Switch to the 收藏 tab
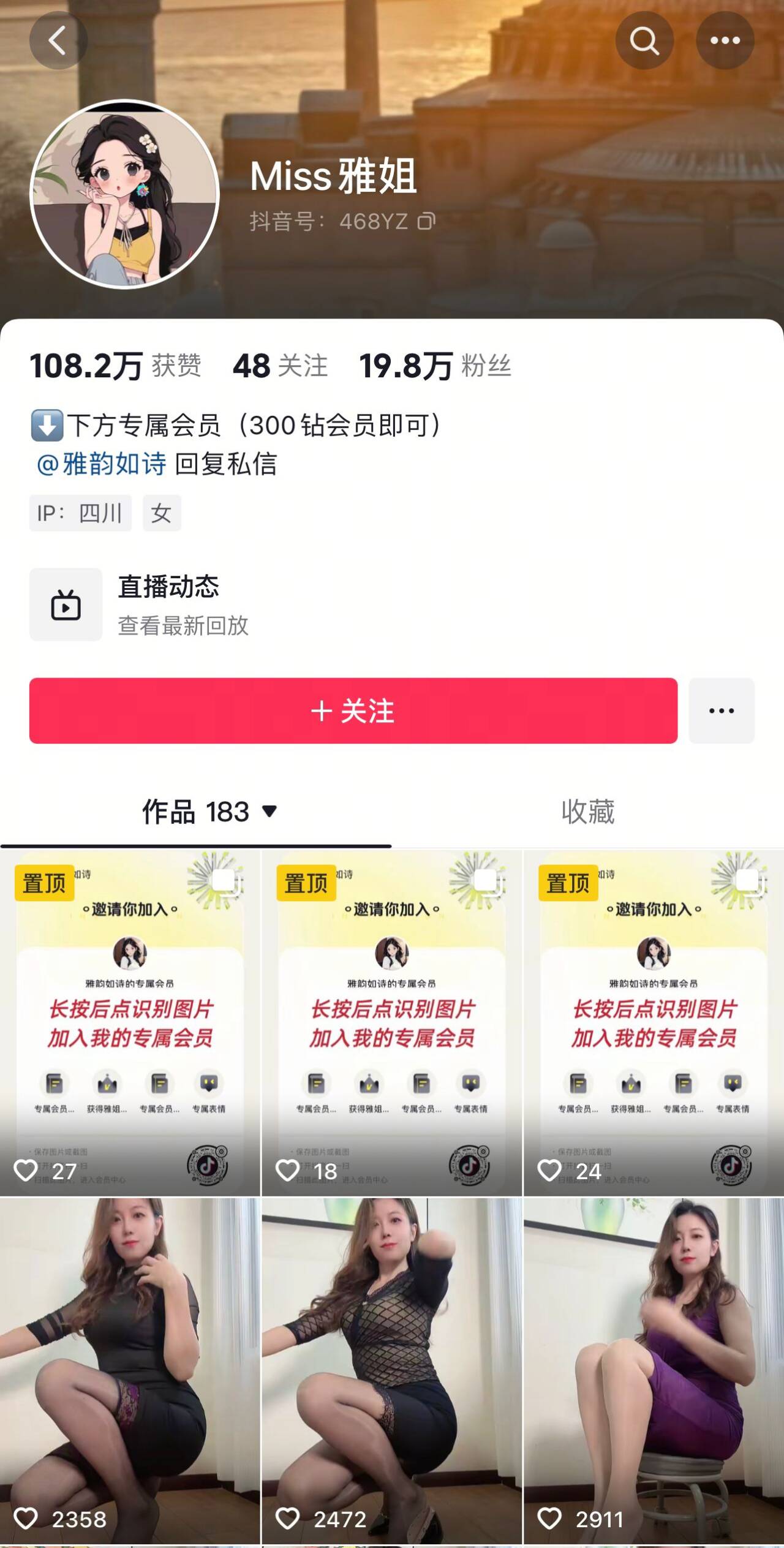Viewport: 784px width, 1548px height. click(587, 812)
